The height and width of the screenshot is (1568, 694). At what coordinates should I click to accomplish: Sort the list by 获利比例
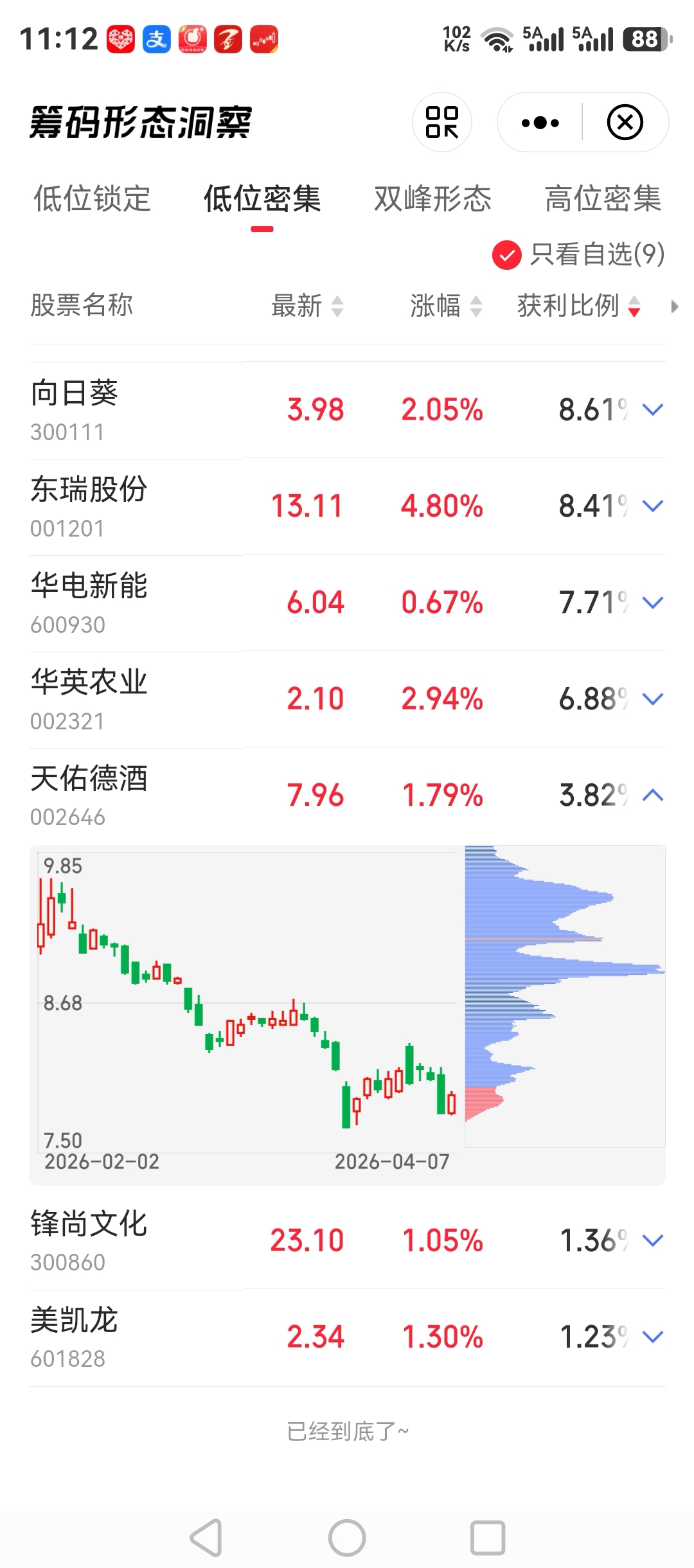[x=579, y=305]
